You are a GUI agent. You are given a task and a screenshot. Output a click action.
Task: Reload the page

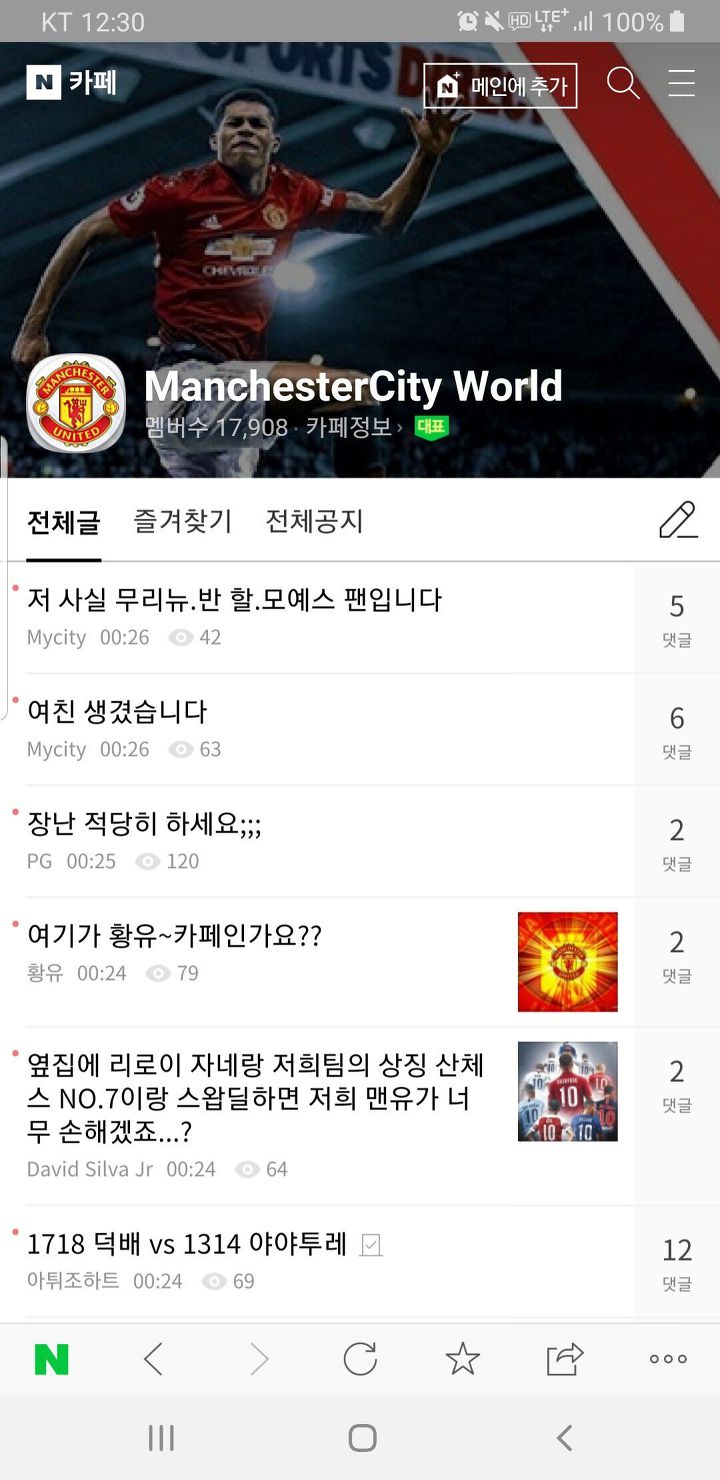coord(360,1359)
